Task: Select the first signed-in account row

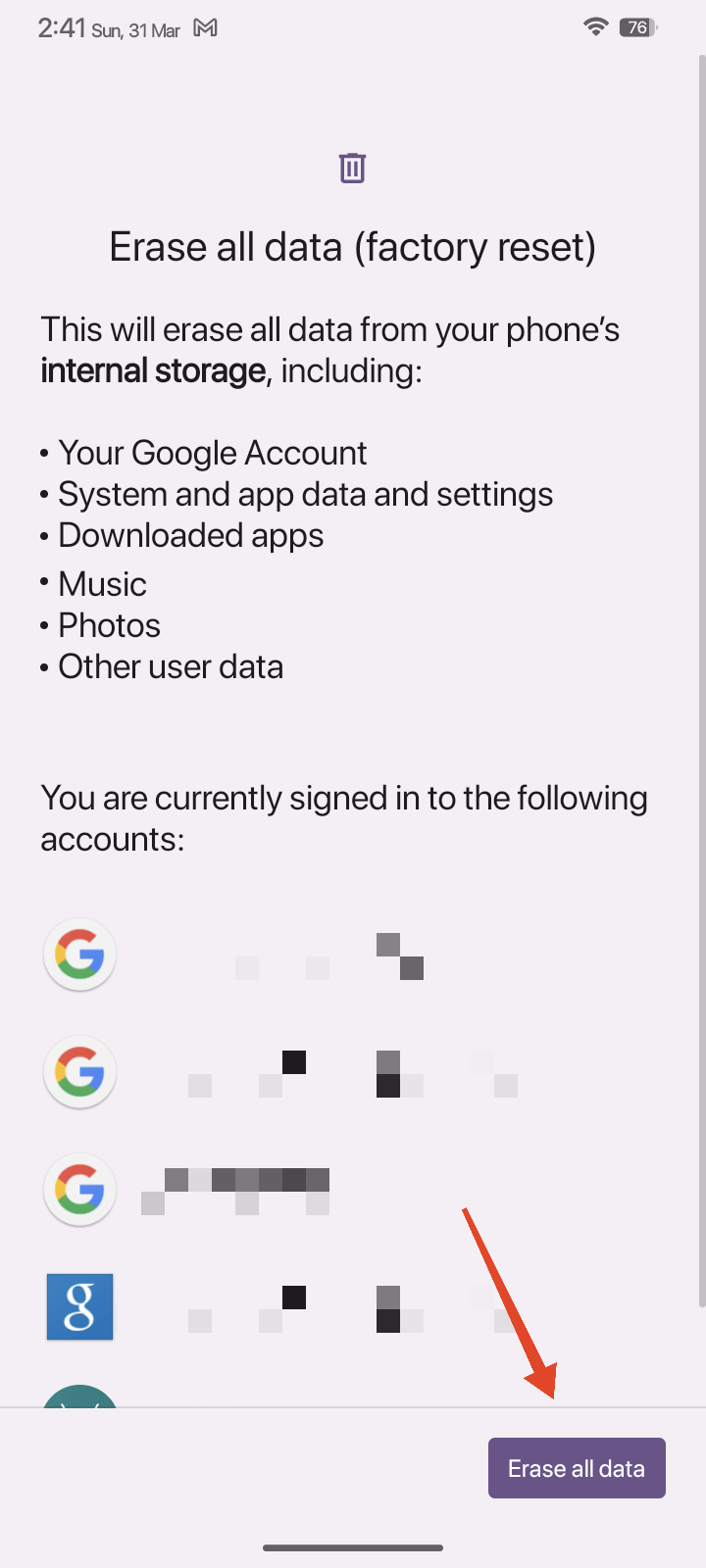Action: 294,954
